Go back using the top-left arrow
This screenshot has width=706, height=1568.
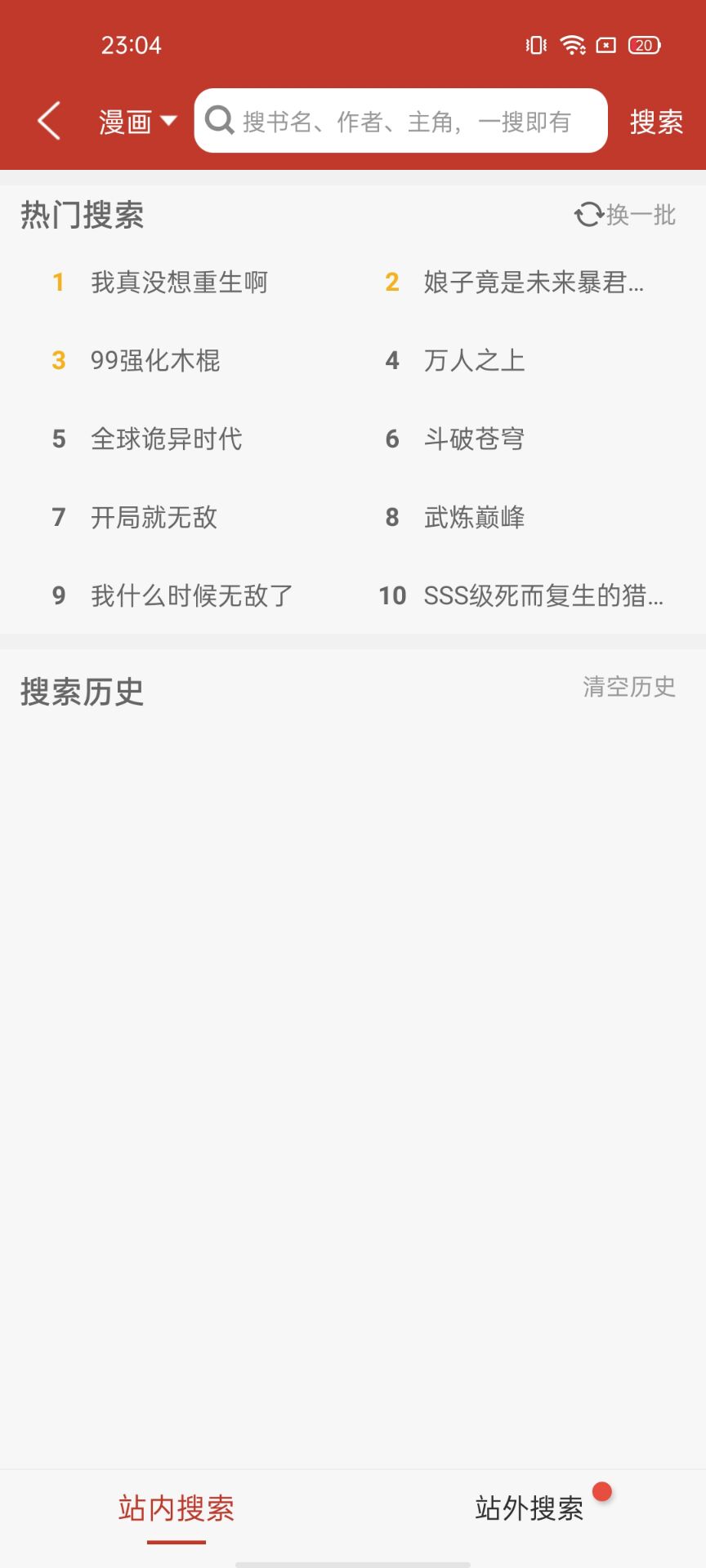(49, 121)
